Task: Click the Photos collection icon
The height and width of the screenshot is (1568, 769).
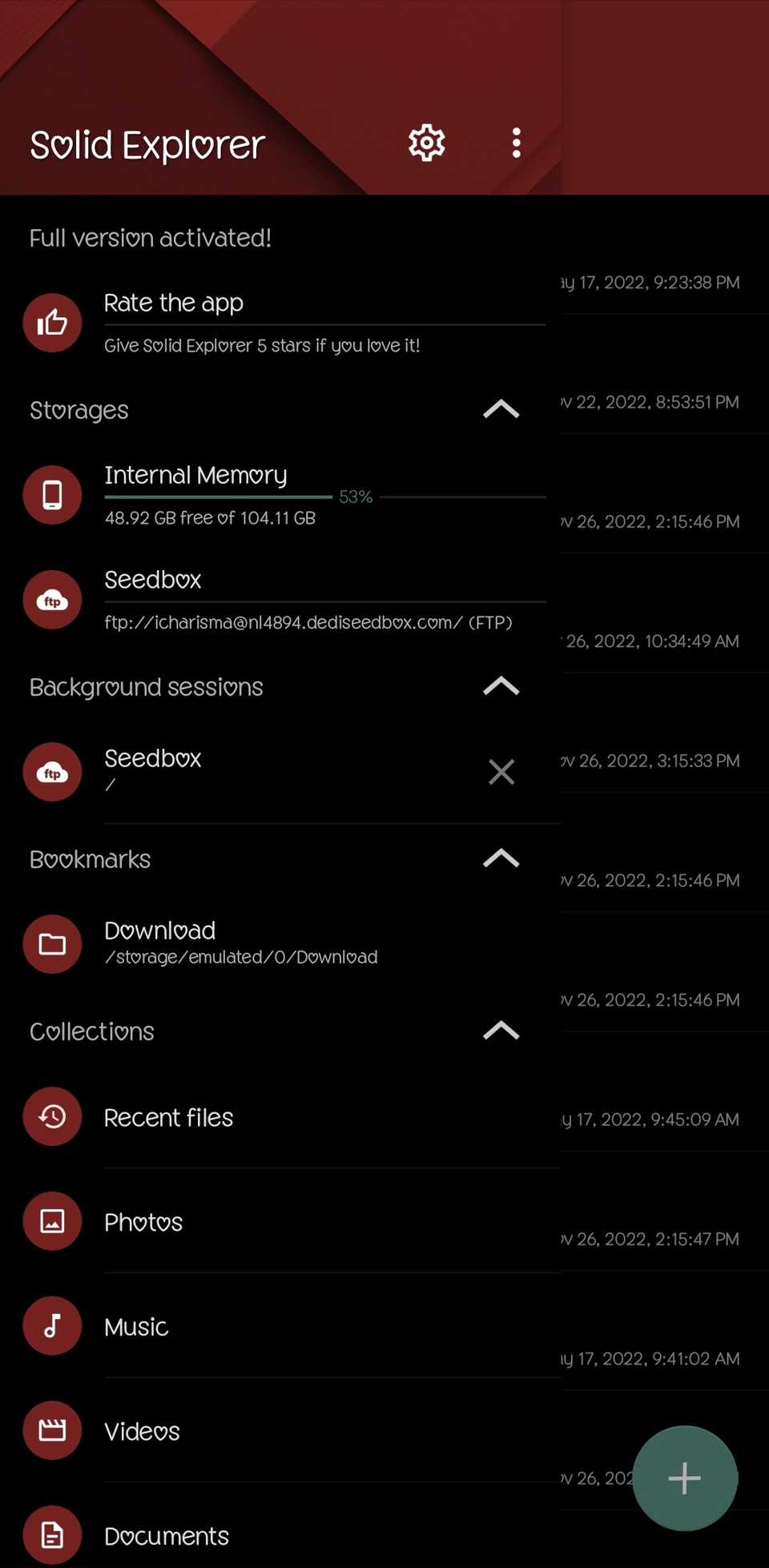Action: pos(52,1221)
